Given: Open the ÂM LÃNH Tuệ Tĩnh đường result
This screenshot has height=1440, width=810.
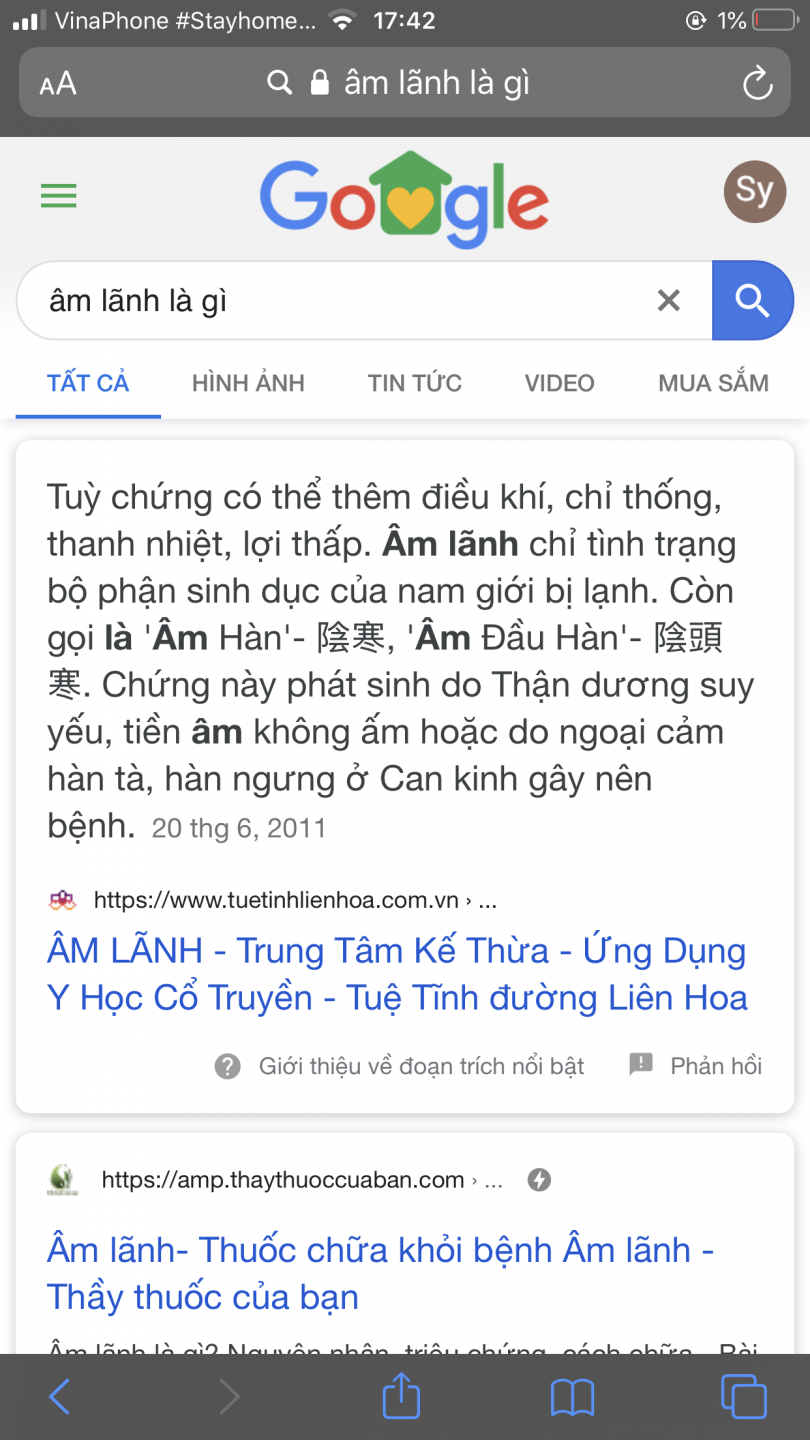Looking at the screenshot, I should click(x=397, y=973).
